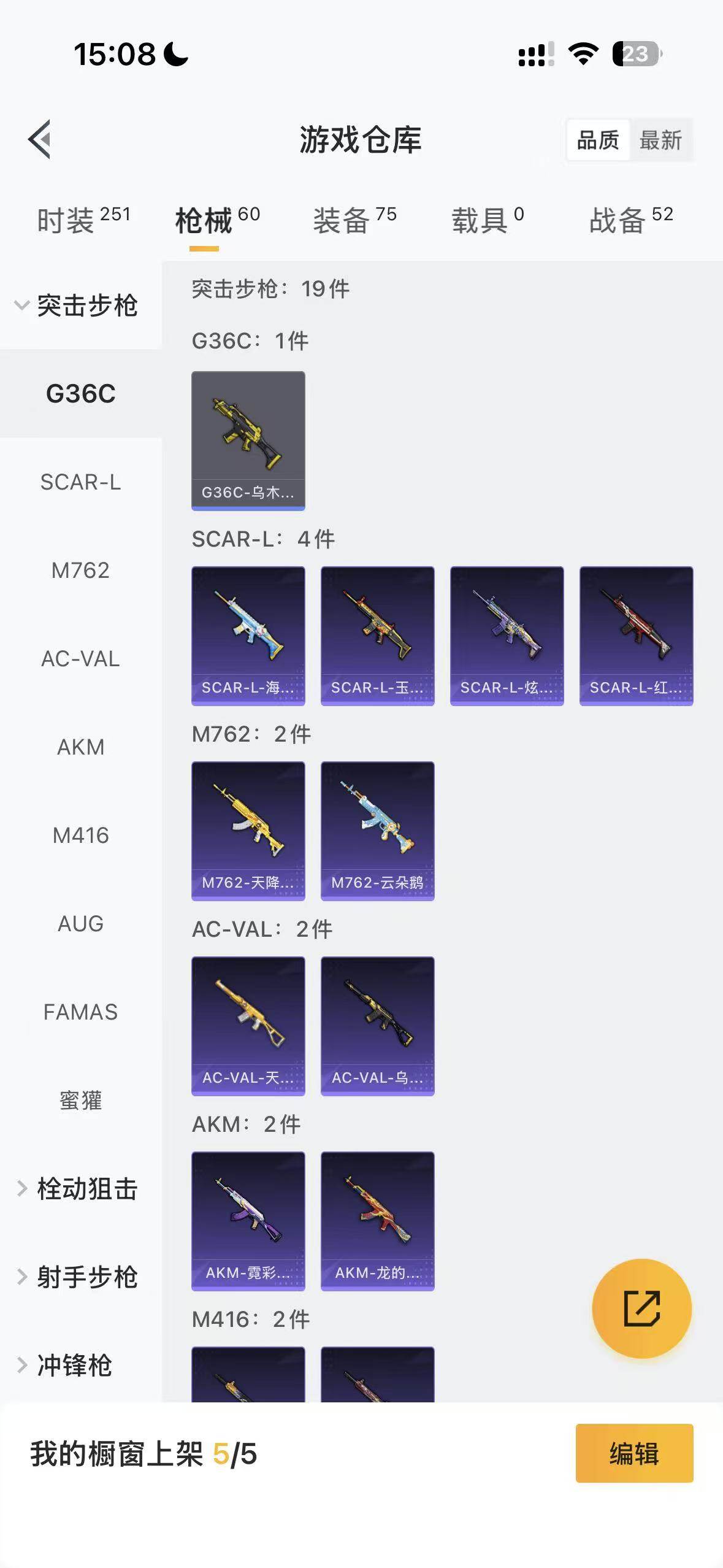The height and width of the screenshot is (1568, 723).
Task: View the AKM-霓彩 skin item
Action: click(248, 1221)
